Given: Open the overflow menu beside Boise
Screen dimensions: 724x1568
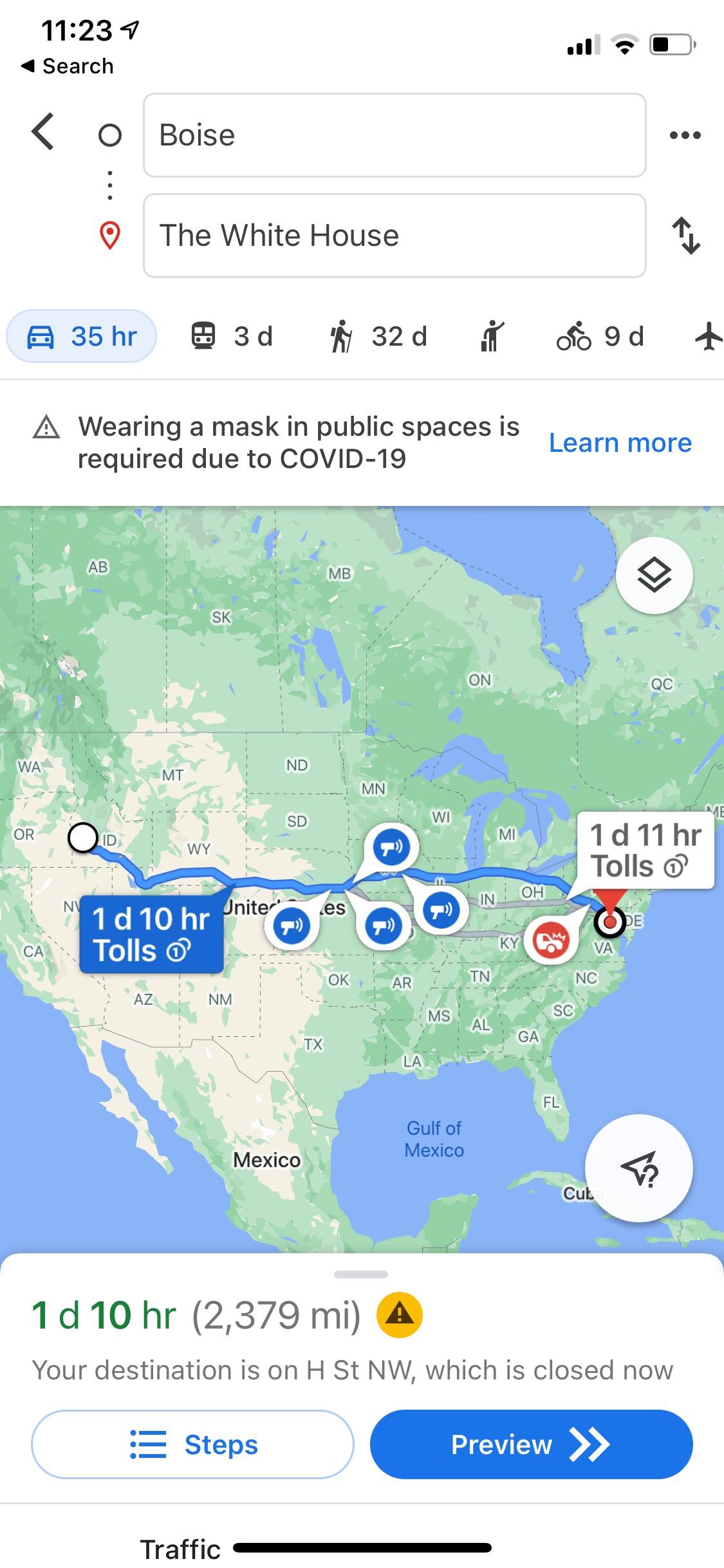Looking at the screenshot, I should (685, 135).
